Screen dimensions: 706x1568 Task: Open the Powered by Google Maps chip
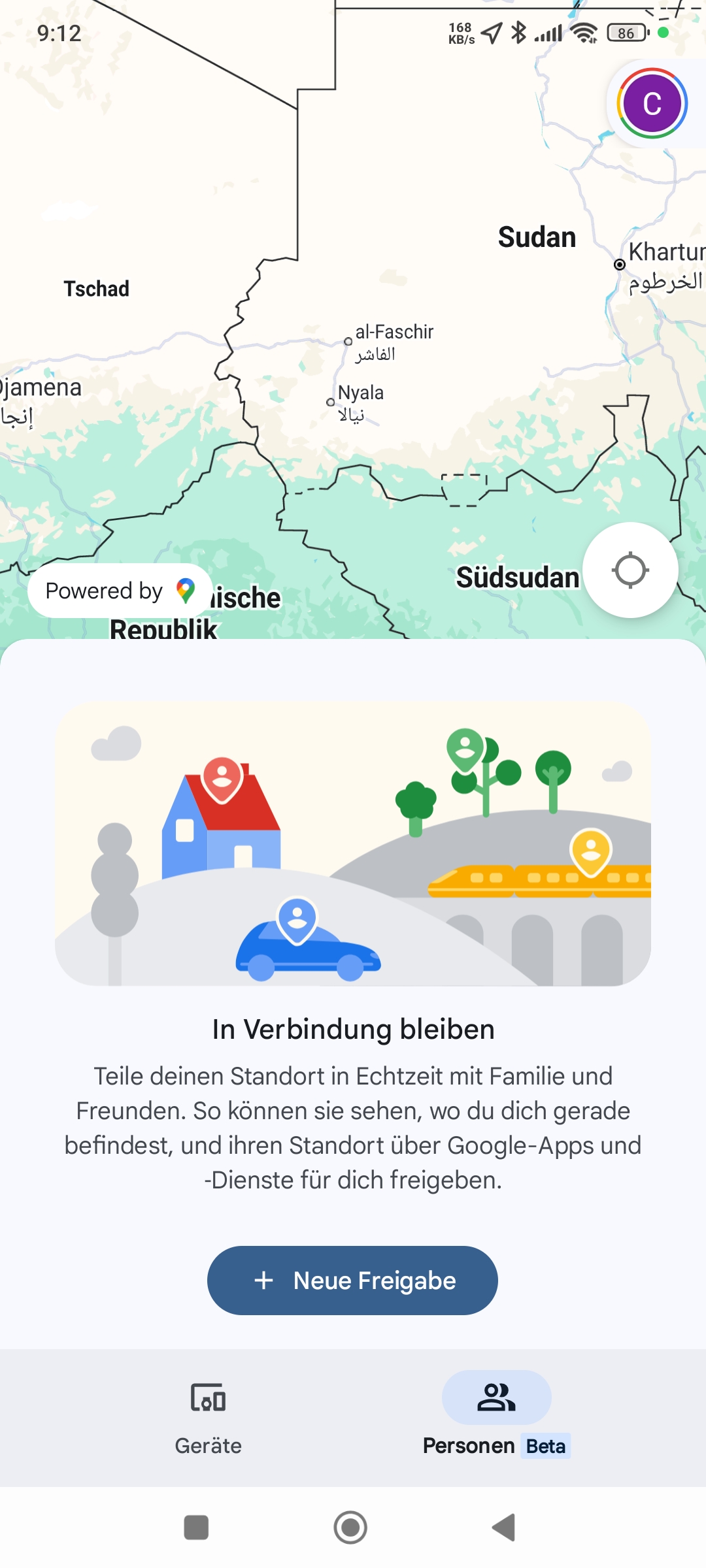120,591
